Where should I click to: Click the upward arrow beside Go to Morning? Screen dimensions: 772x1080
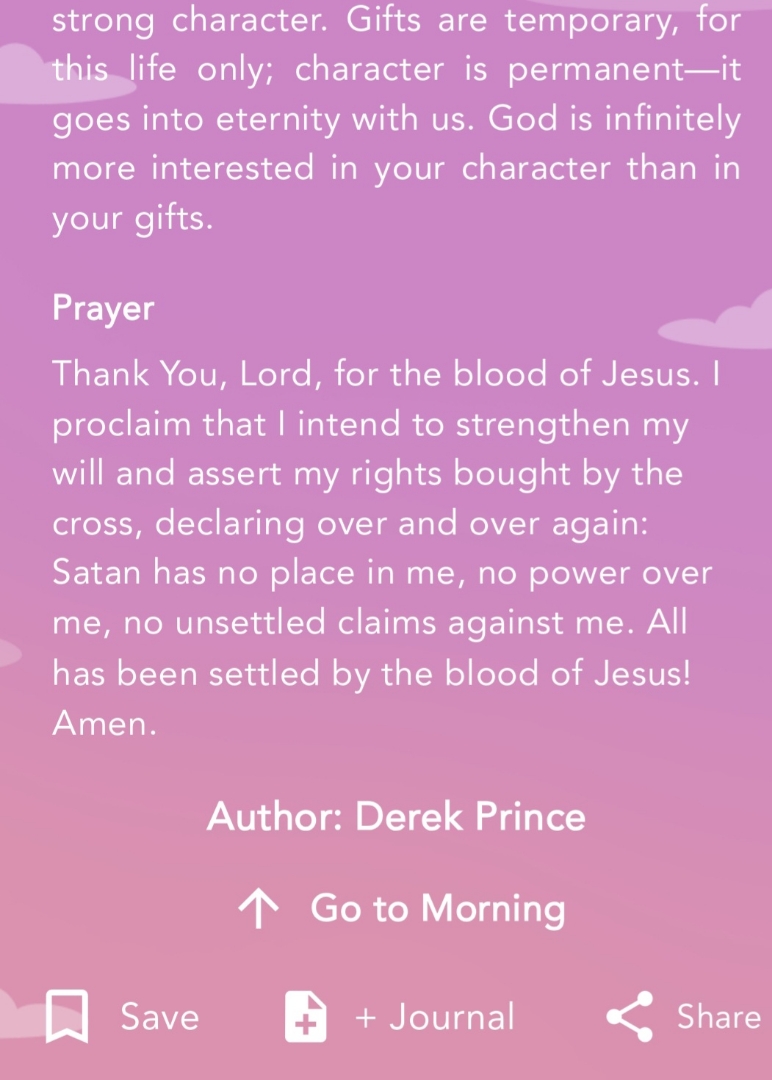(258, 909)
